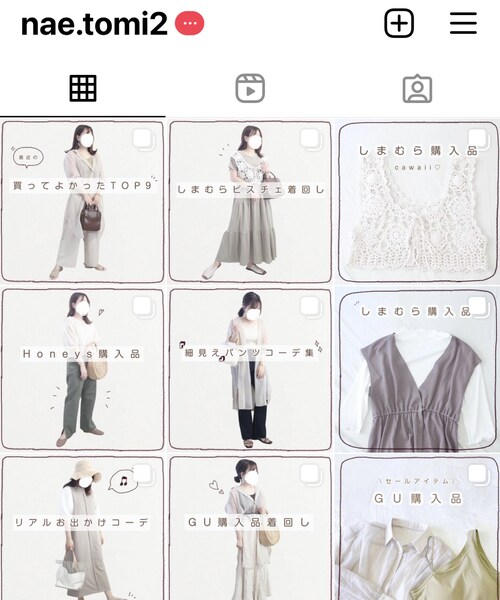Viewport: 500px width, 600px height.
Task: Open the create new post plus icon
Action: 399,23
